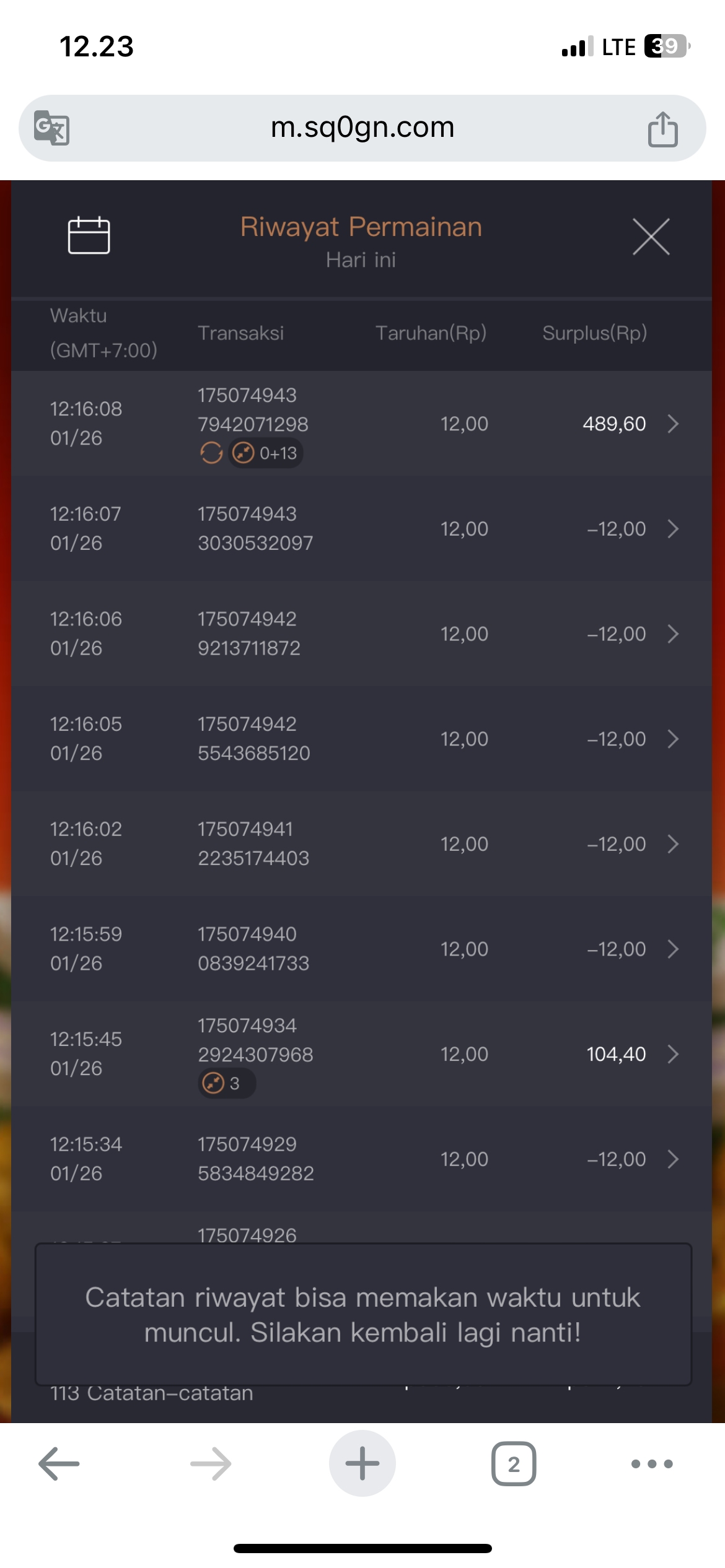This screenshot has width=725, height=1568.
Task: Open a new browser tab
Action: [362, 1464]
